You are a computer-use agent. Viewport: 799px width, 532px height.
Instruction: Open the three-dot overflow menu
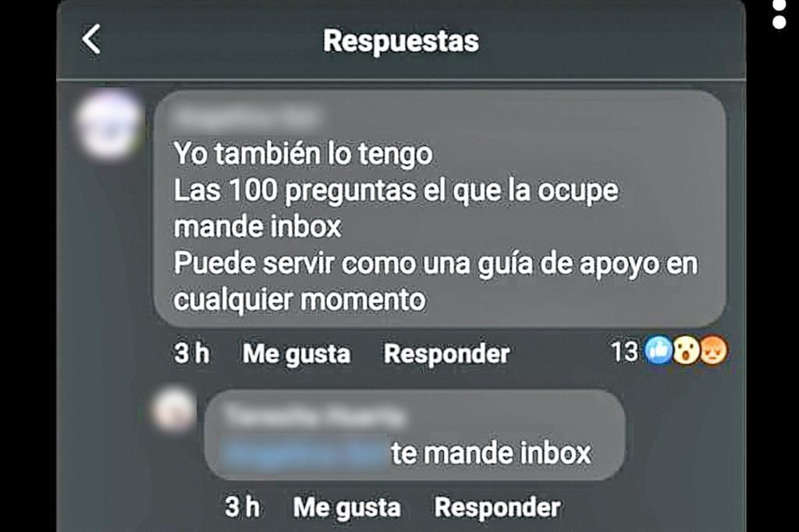tap(779, 14)
